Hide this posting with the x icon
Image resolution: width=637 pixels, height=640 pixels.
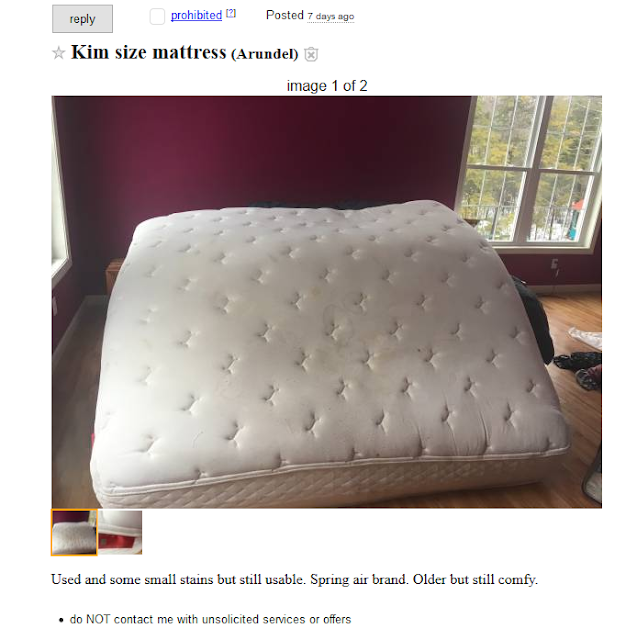click(311, 54)
